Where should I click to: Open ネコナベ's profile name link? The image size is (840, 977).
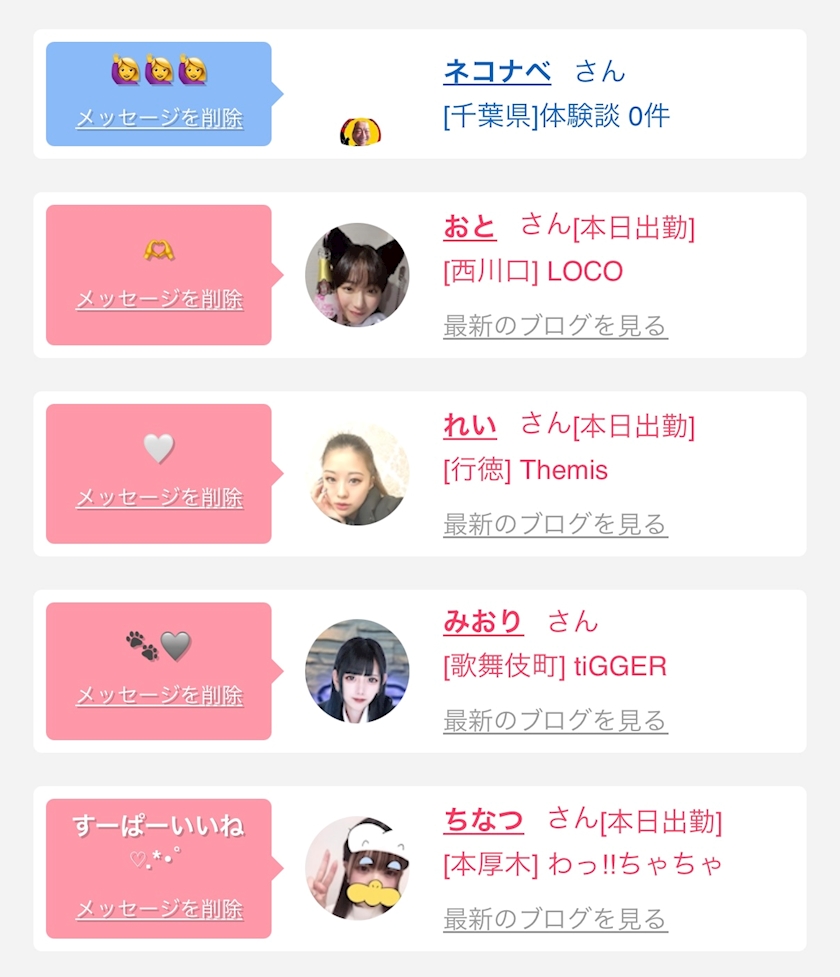coord(497,71)
